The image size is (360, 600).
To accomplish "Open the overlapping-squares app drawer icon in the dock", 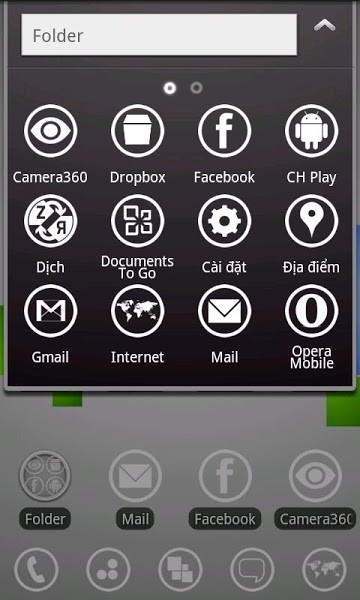I will 180,570.
